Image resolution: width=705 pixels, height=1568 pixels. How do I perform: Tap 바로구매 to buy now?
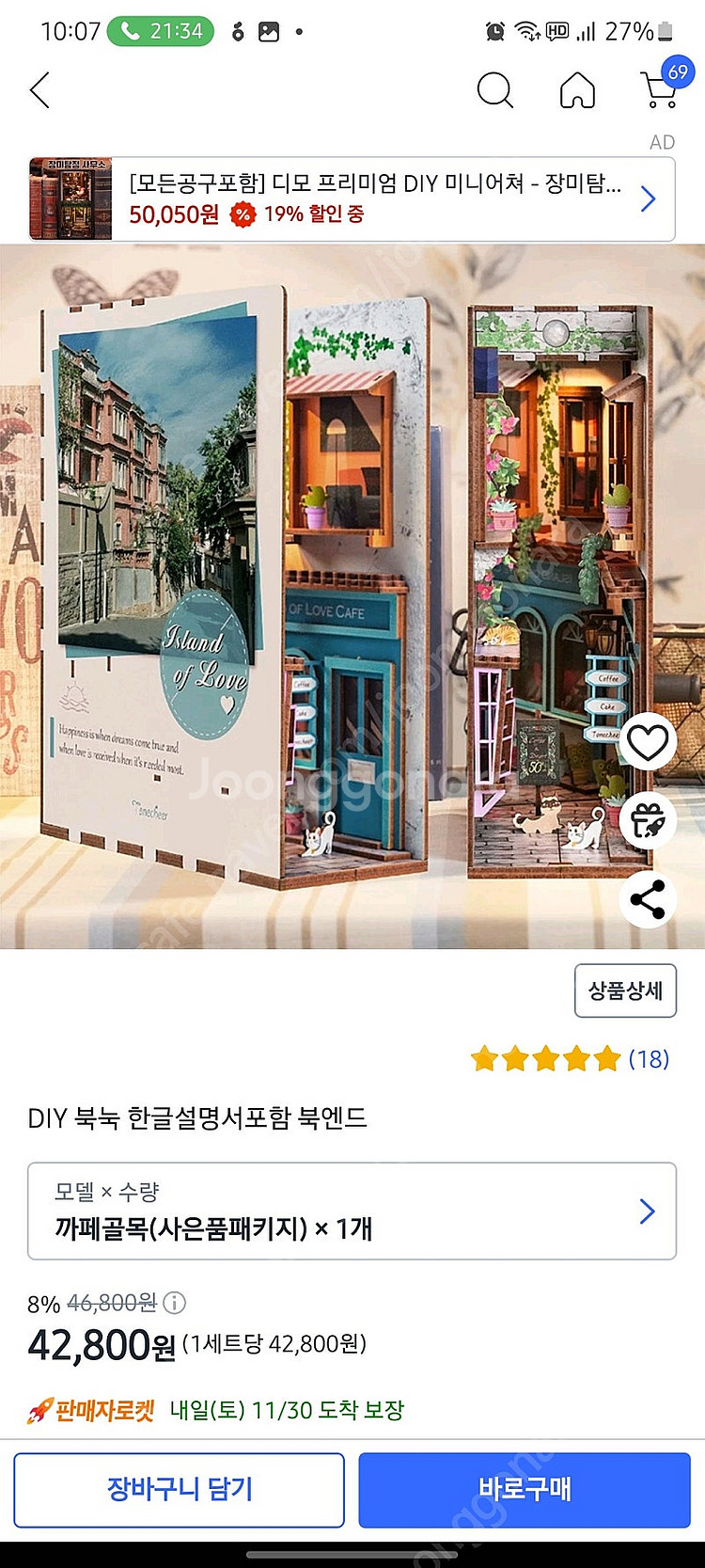point(525,1490)
